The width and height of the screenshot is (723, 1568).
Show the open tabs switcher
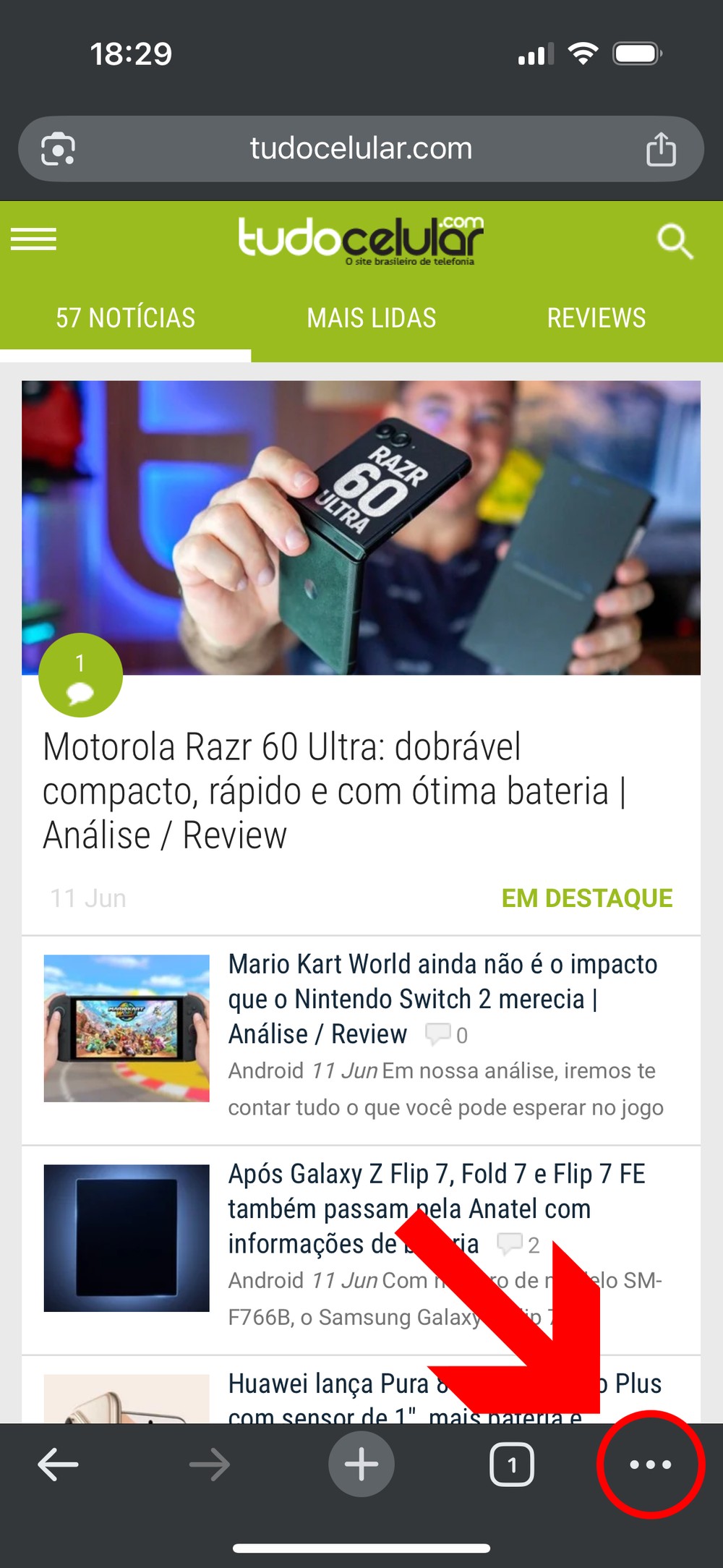511,1465
